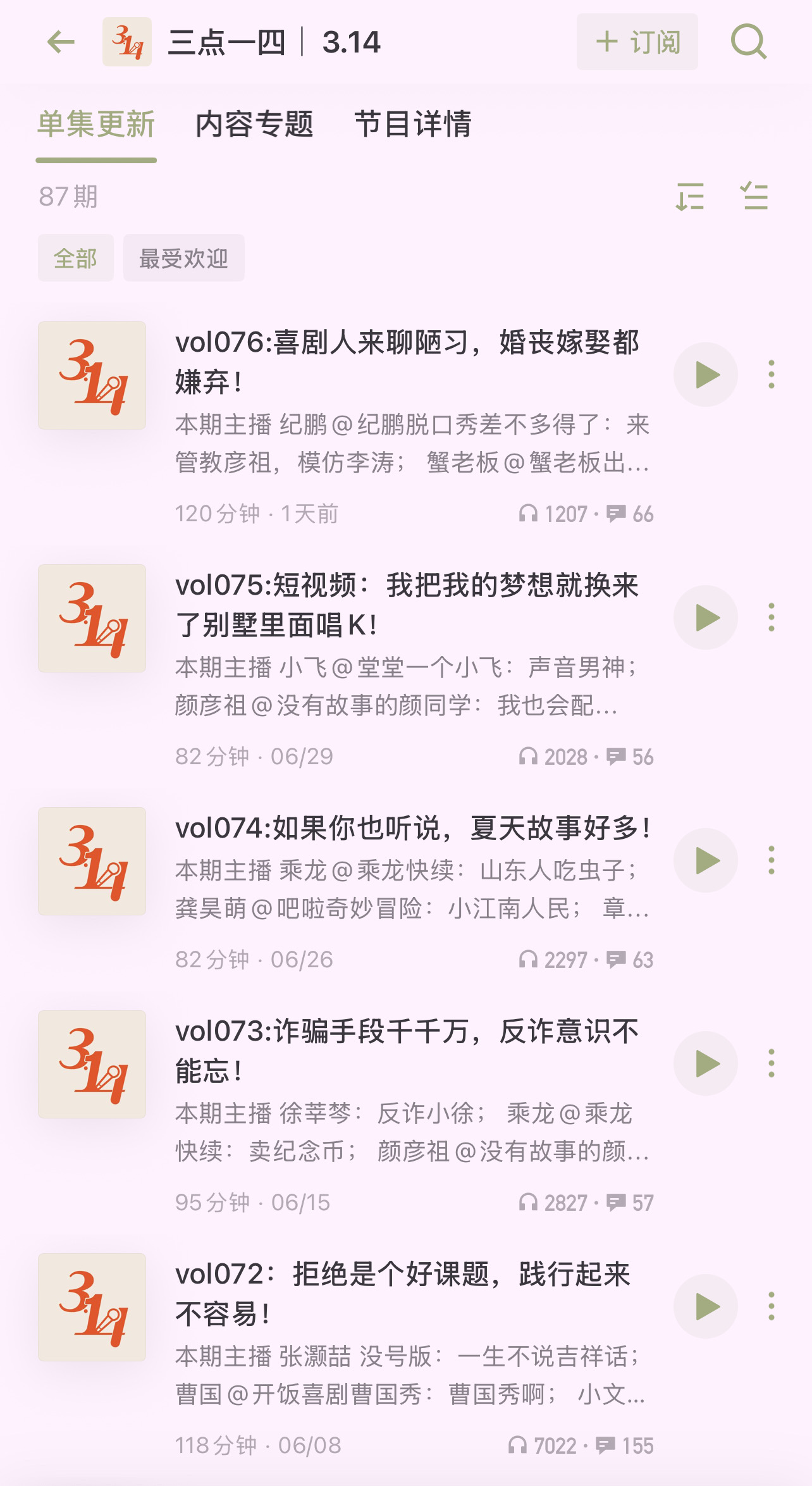Play episode vol072
This screenshot has width=812, height=1486.
point(706,1306)
